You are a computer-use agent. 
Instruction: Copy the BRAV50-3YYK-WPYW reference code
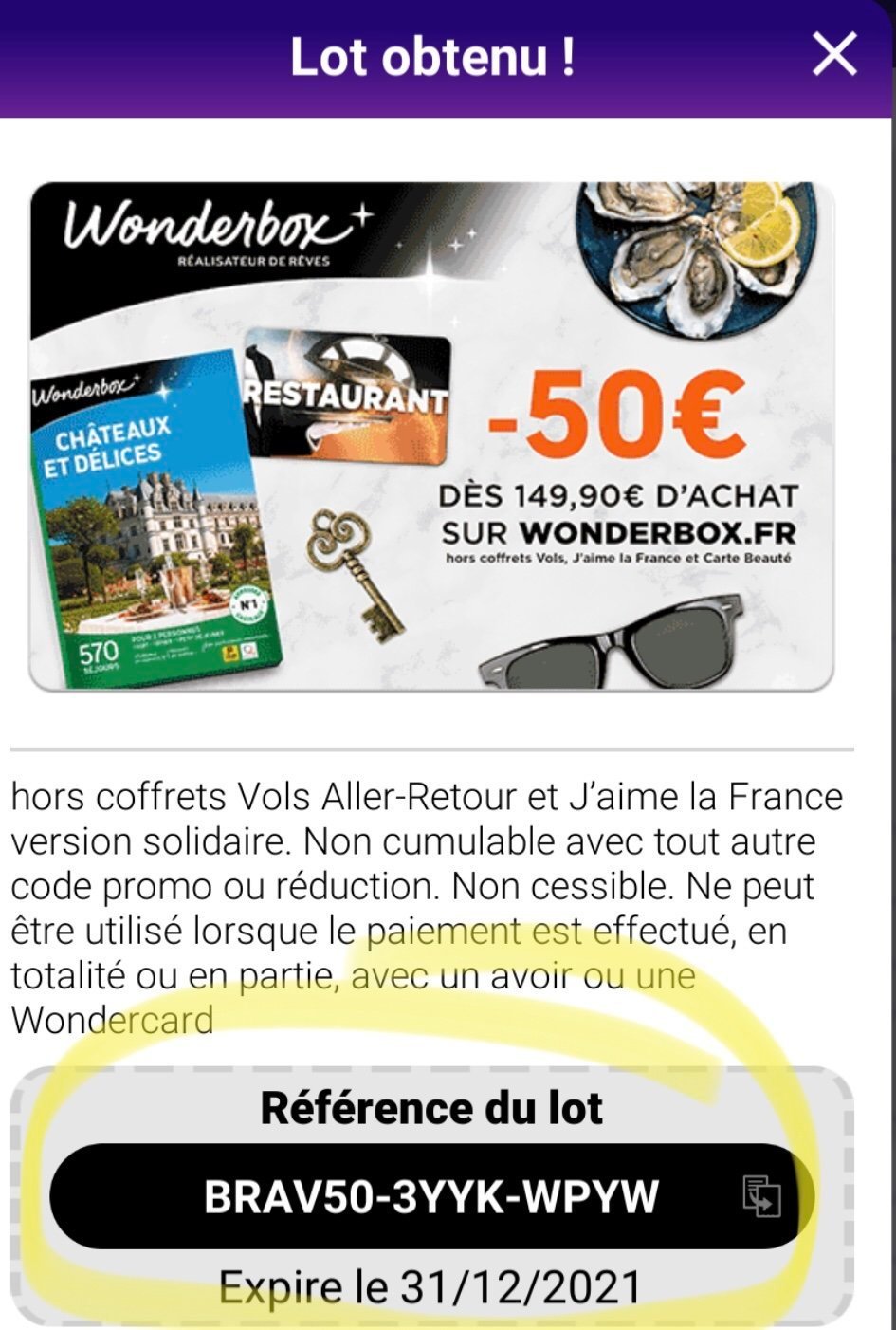(761, 1196)
